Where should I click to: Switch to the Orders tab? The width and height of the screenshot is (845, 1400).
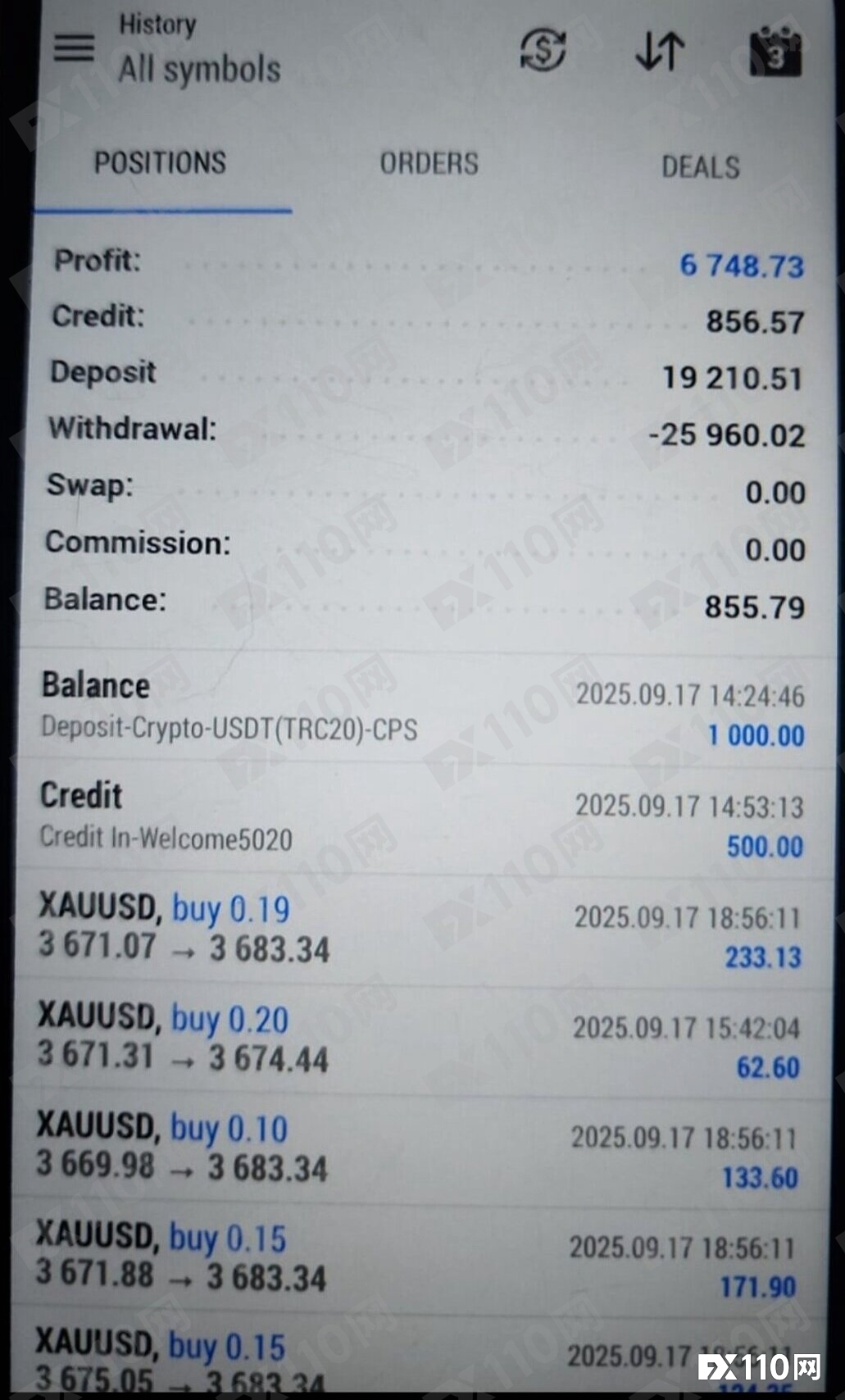(x=429, y=164)
